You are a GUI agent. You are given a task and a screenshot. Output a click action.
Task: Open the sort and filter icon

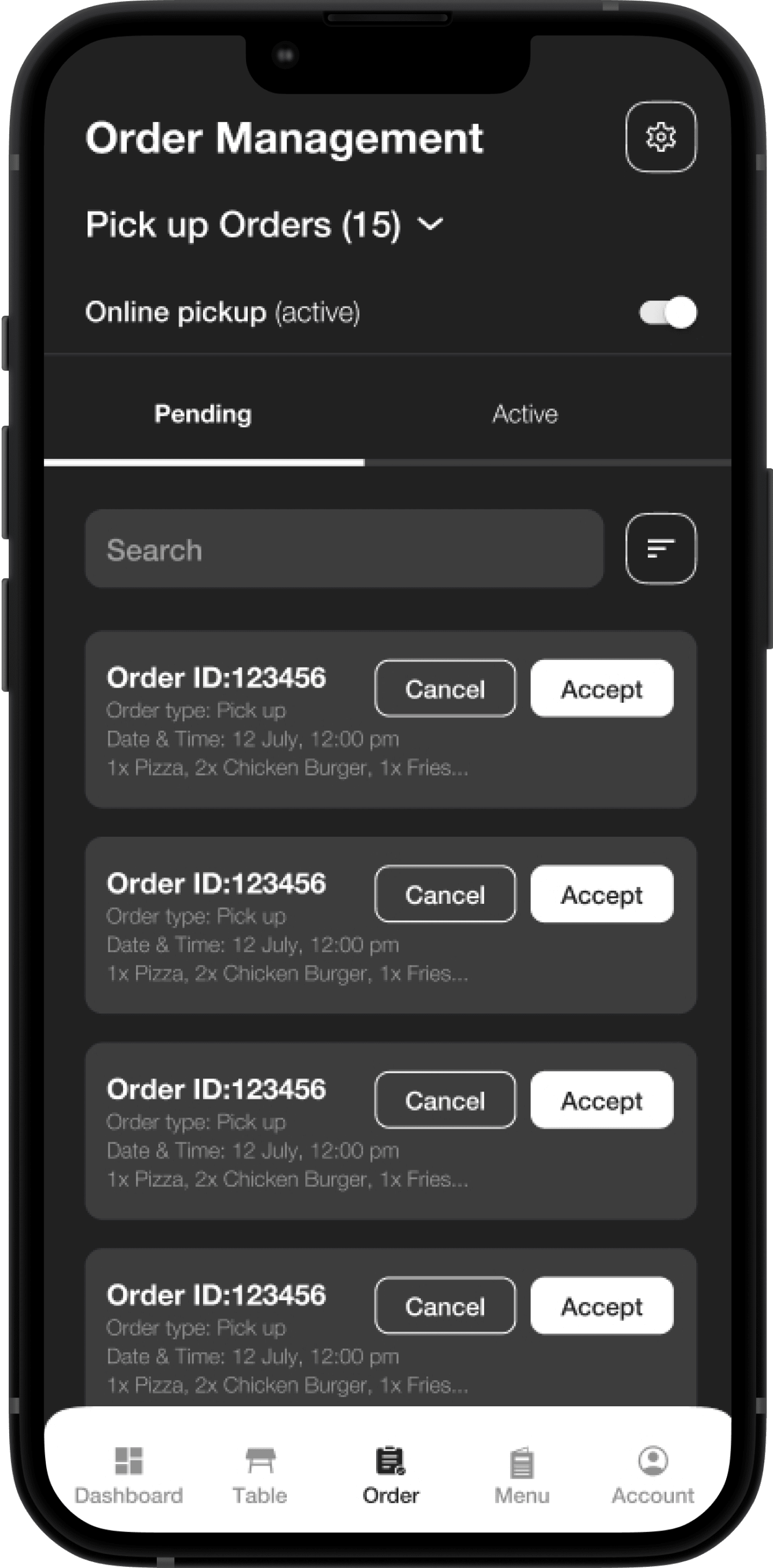tap(660, 548)
